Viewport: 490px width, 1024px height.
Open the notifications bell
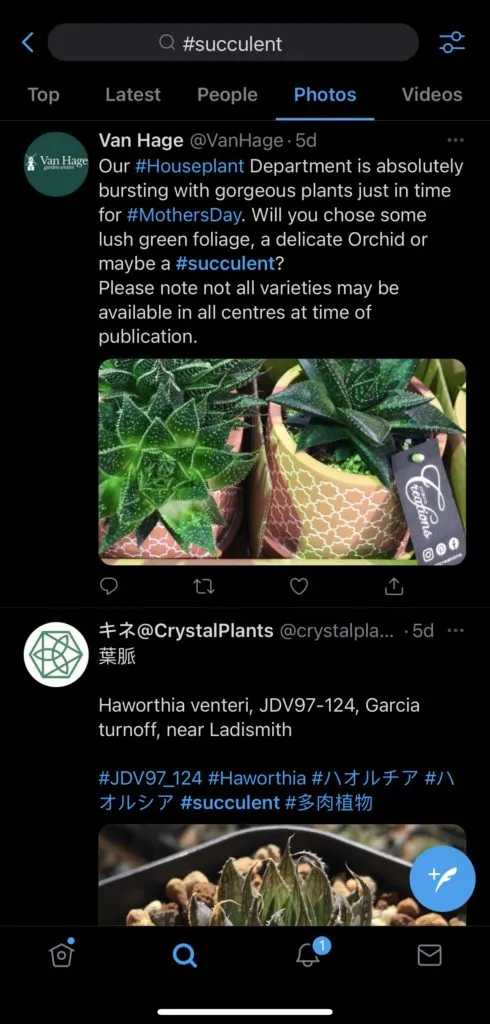308,955
